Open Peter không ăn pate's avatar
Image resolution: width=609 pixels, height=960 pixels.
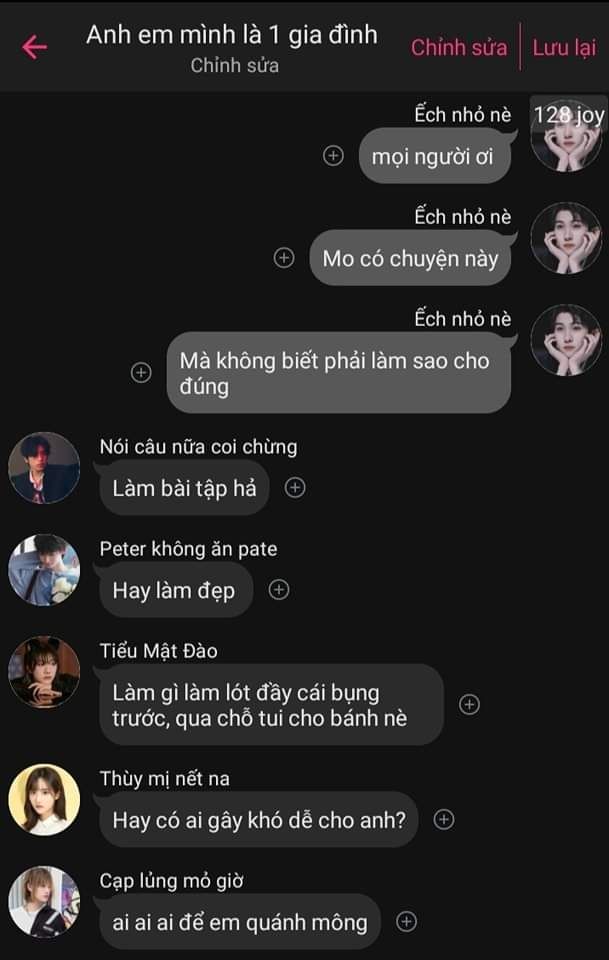44,569
